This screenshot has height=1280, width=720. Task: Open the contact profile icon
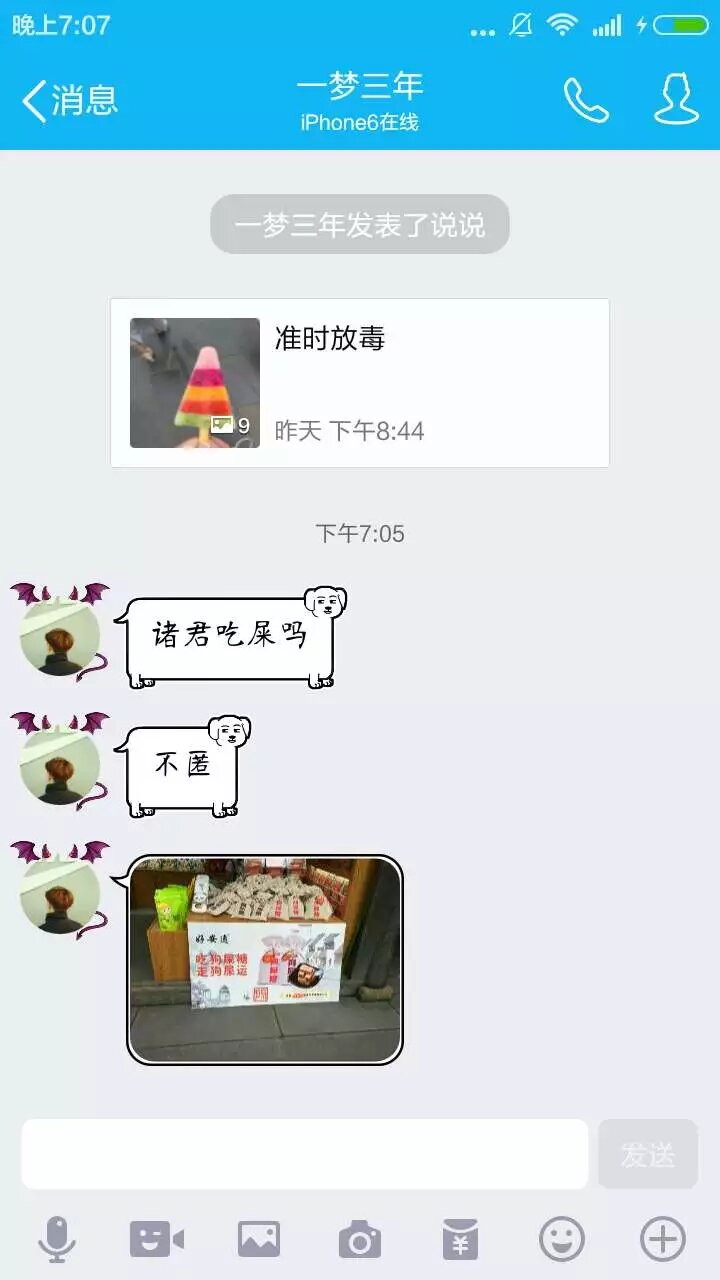676,100
